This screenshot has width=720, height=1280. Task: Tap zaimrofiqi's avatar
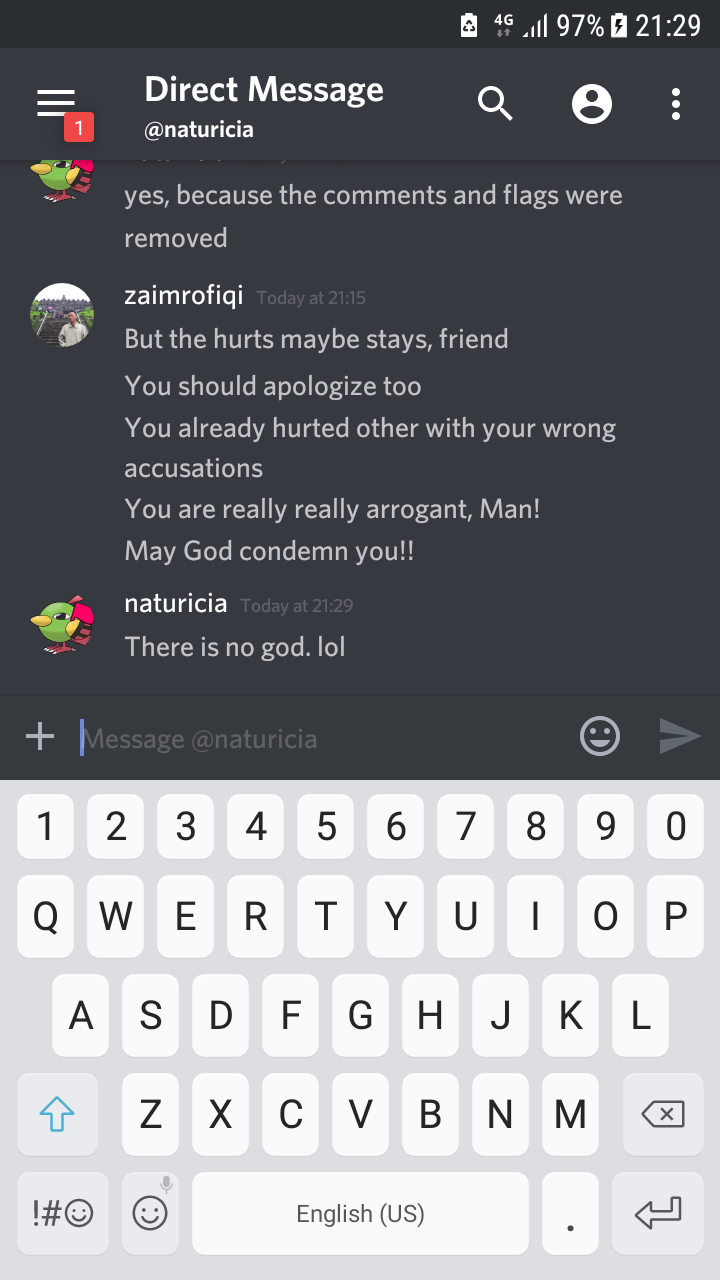[x=62, y=315]
